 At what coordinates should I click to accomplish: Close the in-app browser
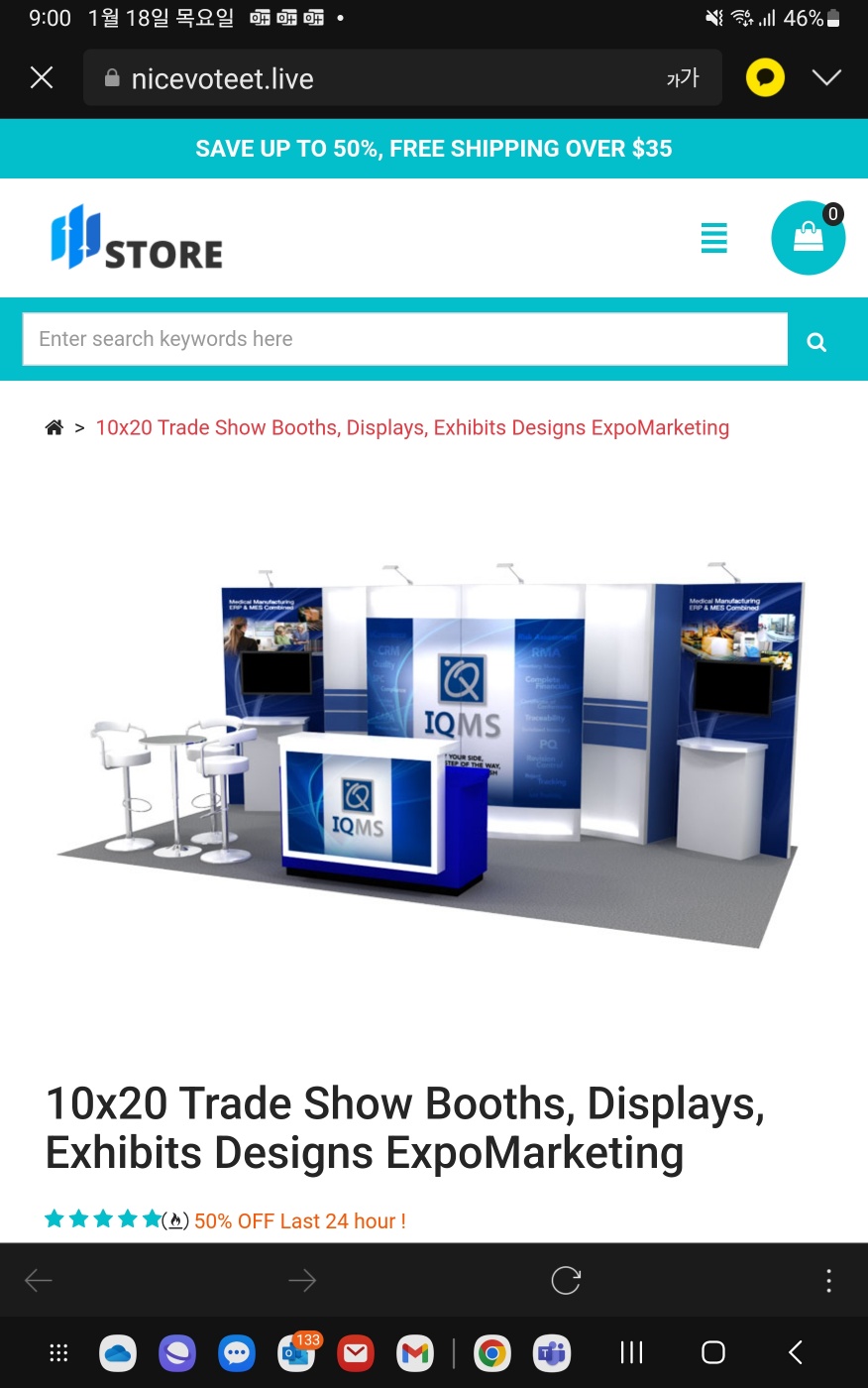coord(42,77)
